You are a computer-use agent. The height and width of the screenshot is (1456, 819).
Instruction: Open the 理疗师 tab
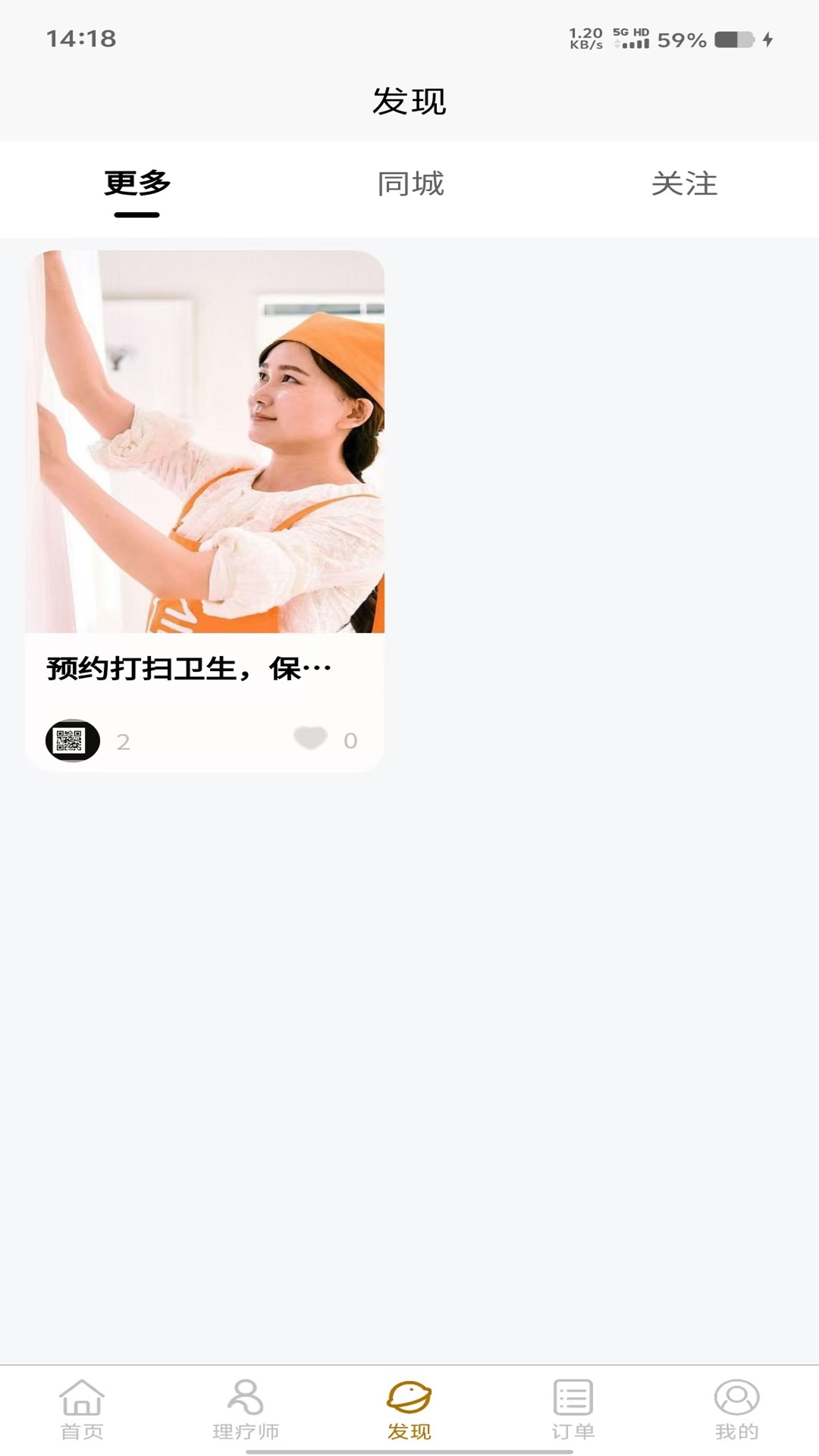pyautogui.click(x=246, y=1409)
